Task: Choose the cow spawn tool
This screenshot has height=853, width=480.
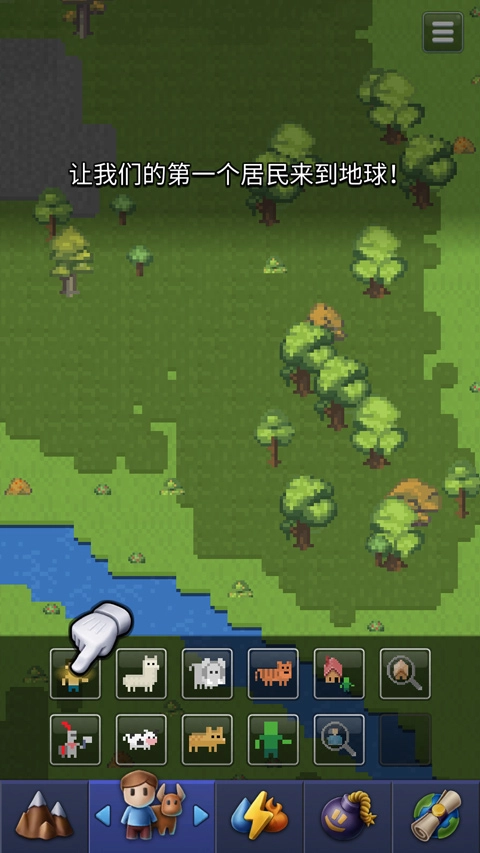Action: (x=141, y=739)
